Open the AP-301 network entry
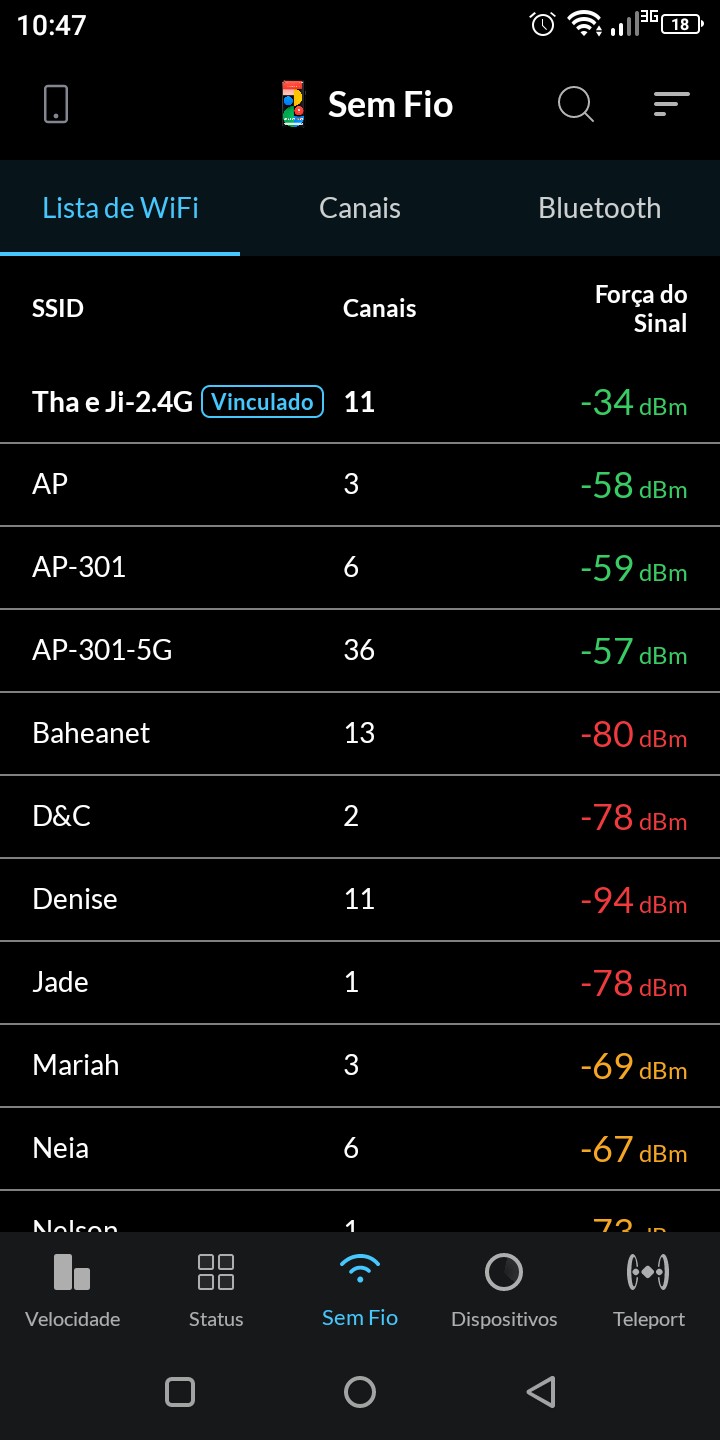This screenshot has height=1440, width=720. [360, 567]
